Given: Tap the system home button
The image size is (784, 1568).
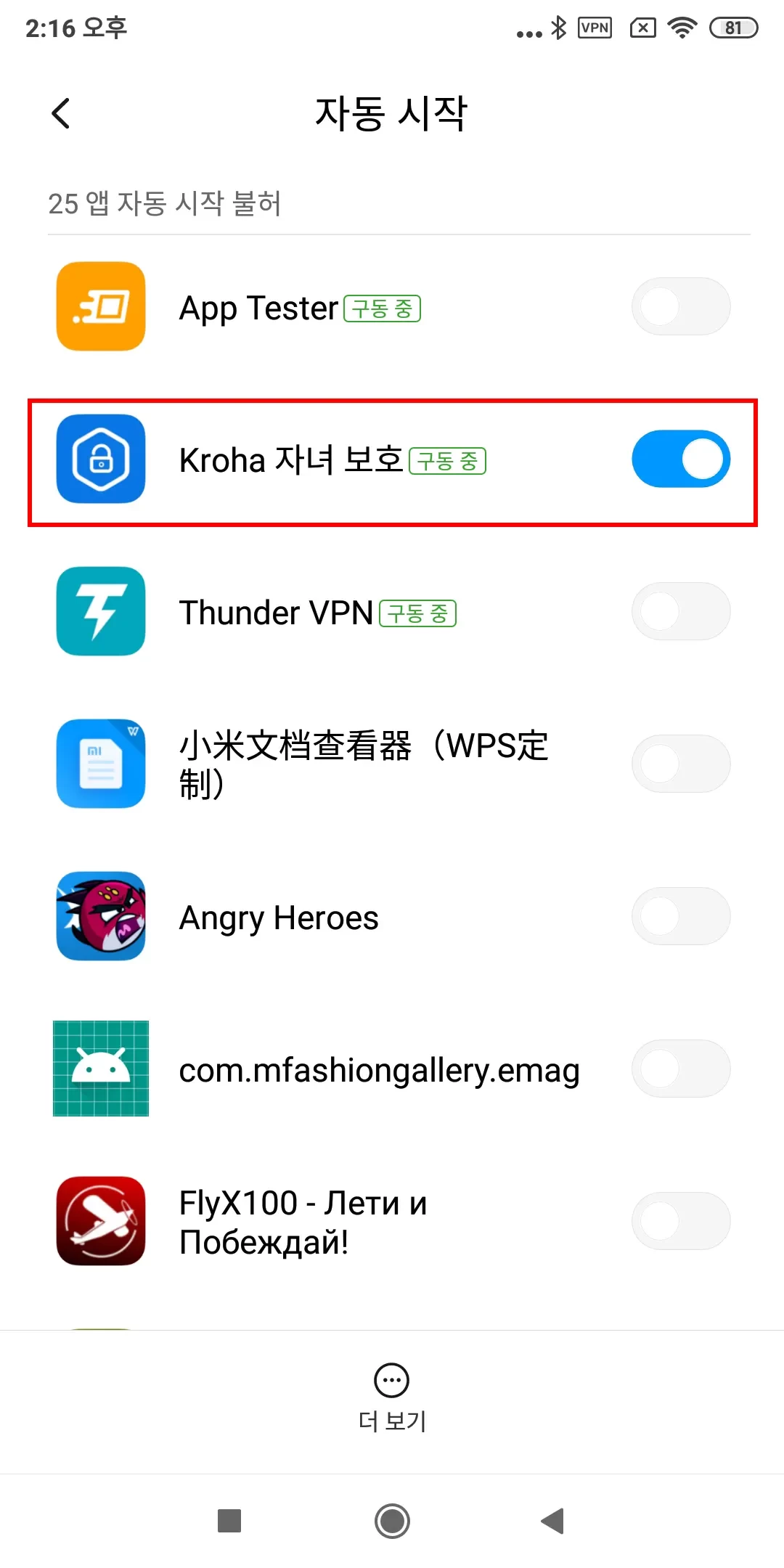Looking at the screenshot, I should click(392, 1521).
